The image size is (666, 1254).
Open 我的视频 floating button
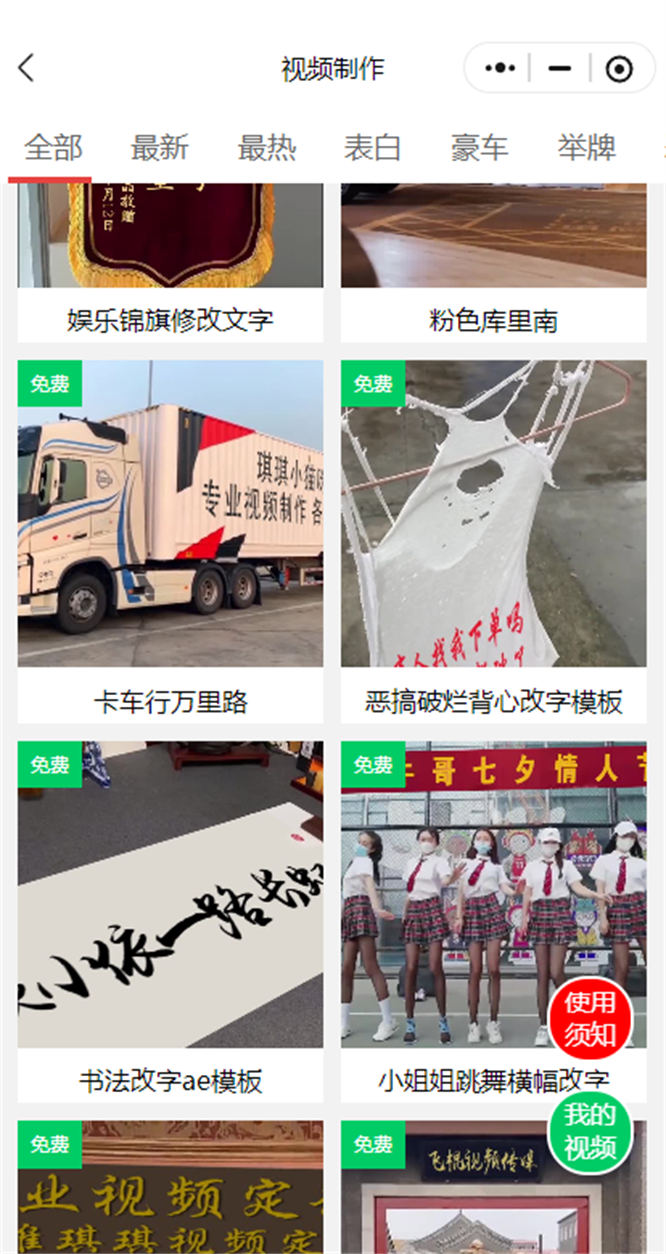coord(590,1130)
